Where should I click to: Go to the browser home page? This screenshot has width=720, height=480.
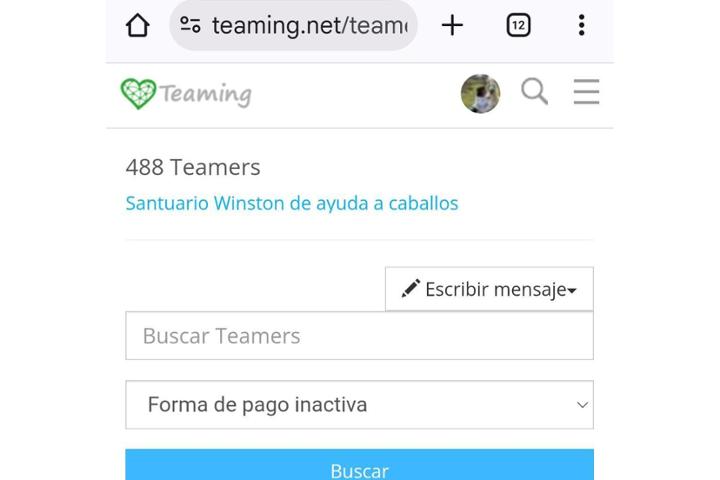click(x=137, y=26)
